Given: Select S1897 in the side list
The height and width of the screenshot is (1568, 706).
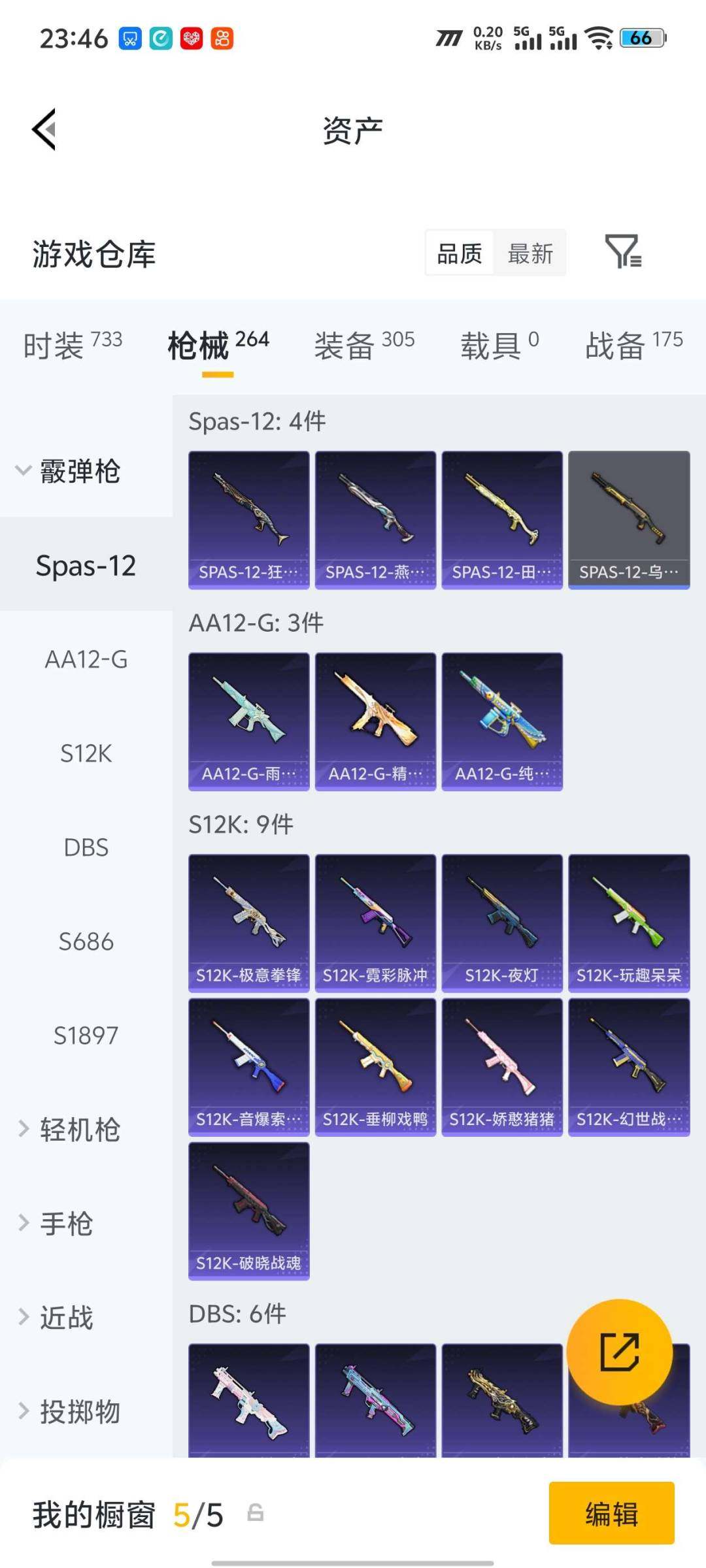Looking at the screenshot, I should 86,1036.
